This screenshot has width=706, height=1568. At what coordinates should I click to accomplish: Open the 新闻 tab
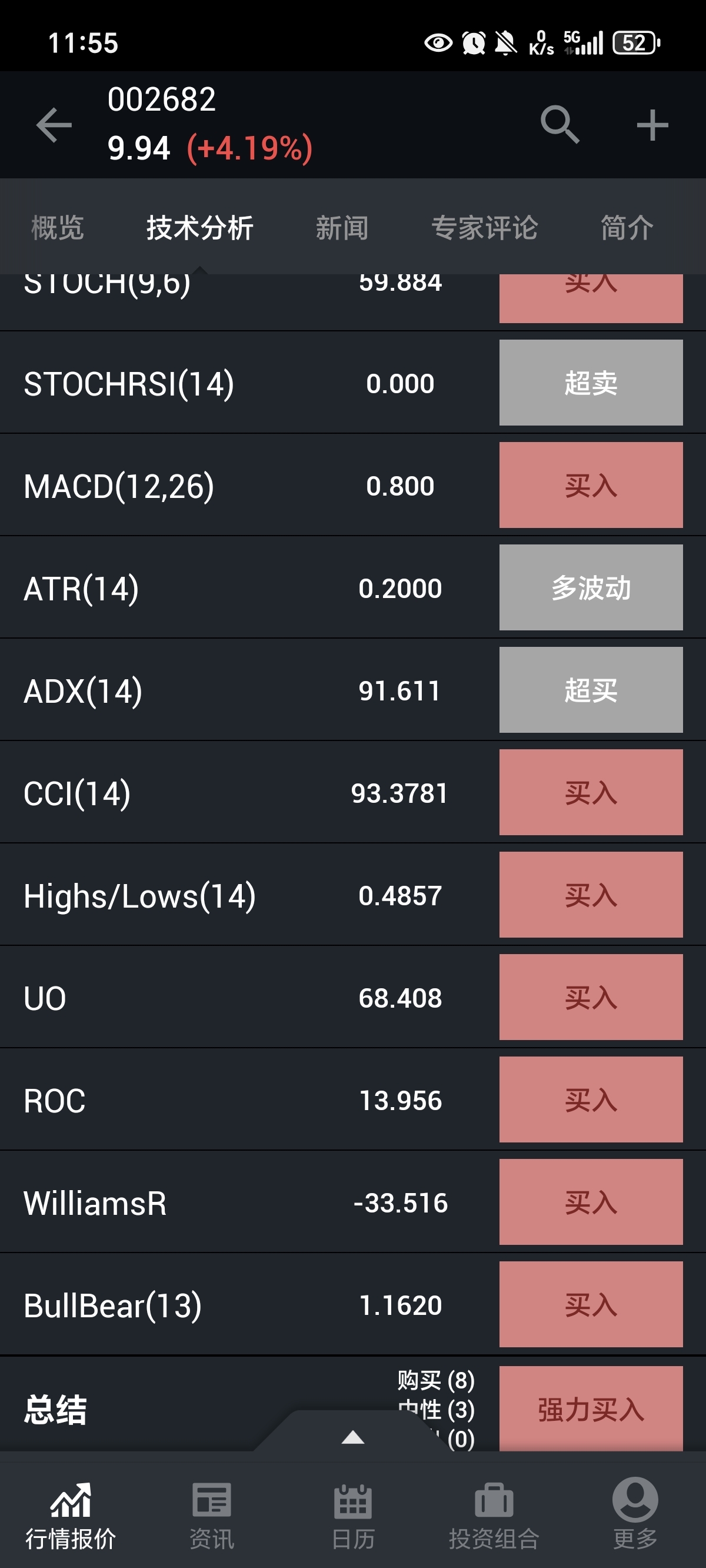coord(341,228)
